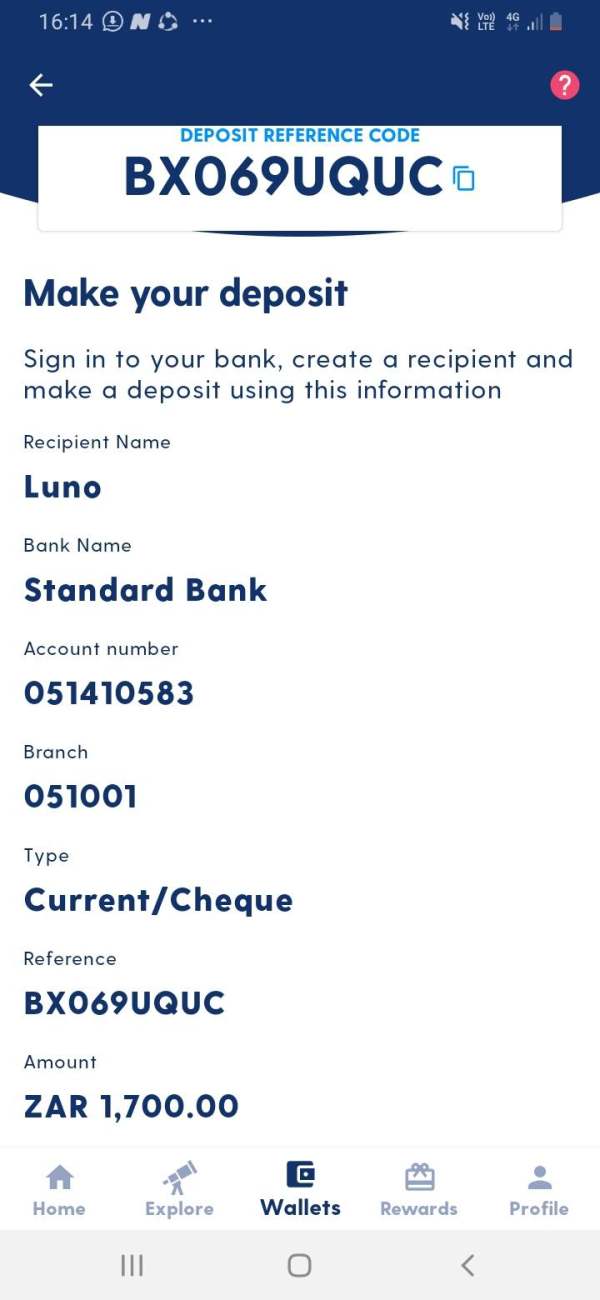
Task: Tap the system home button
Action: pyautogui.click(x=299, y=1265)
